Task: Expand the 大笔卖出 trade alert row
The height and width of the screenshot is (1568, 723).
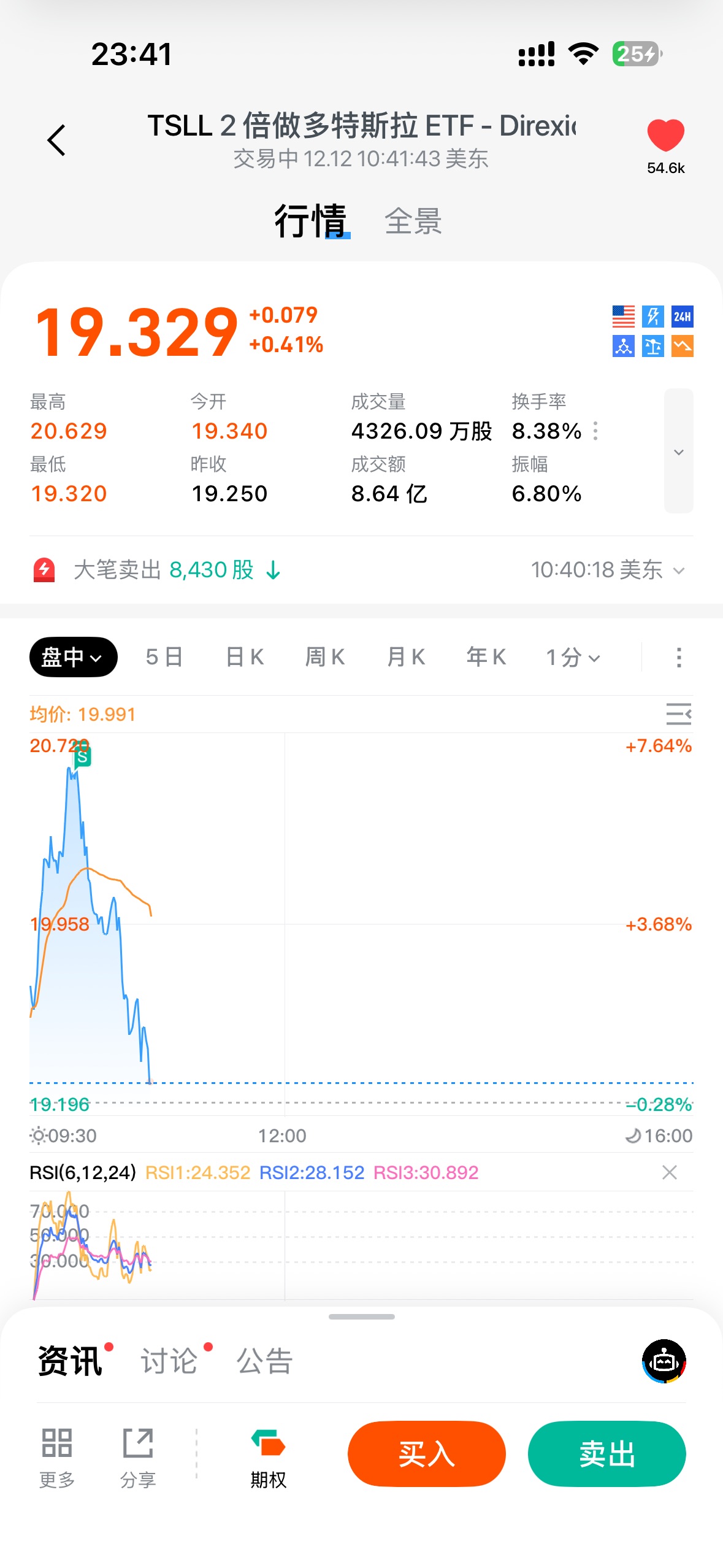Action: [x=678, y=571]
